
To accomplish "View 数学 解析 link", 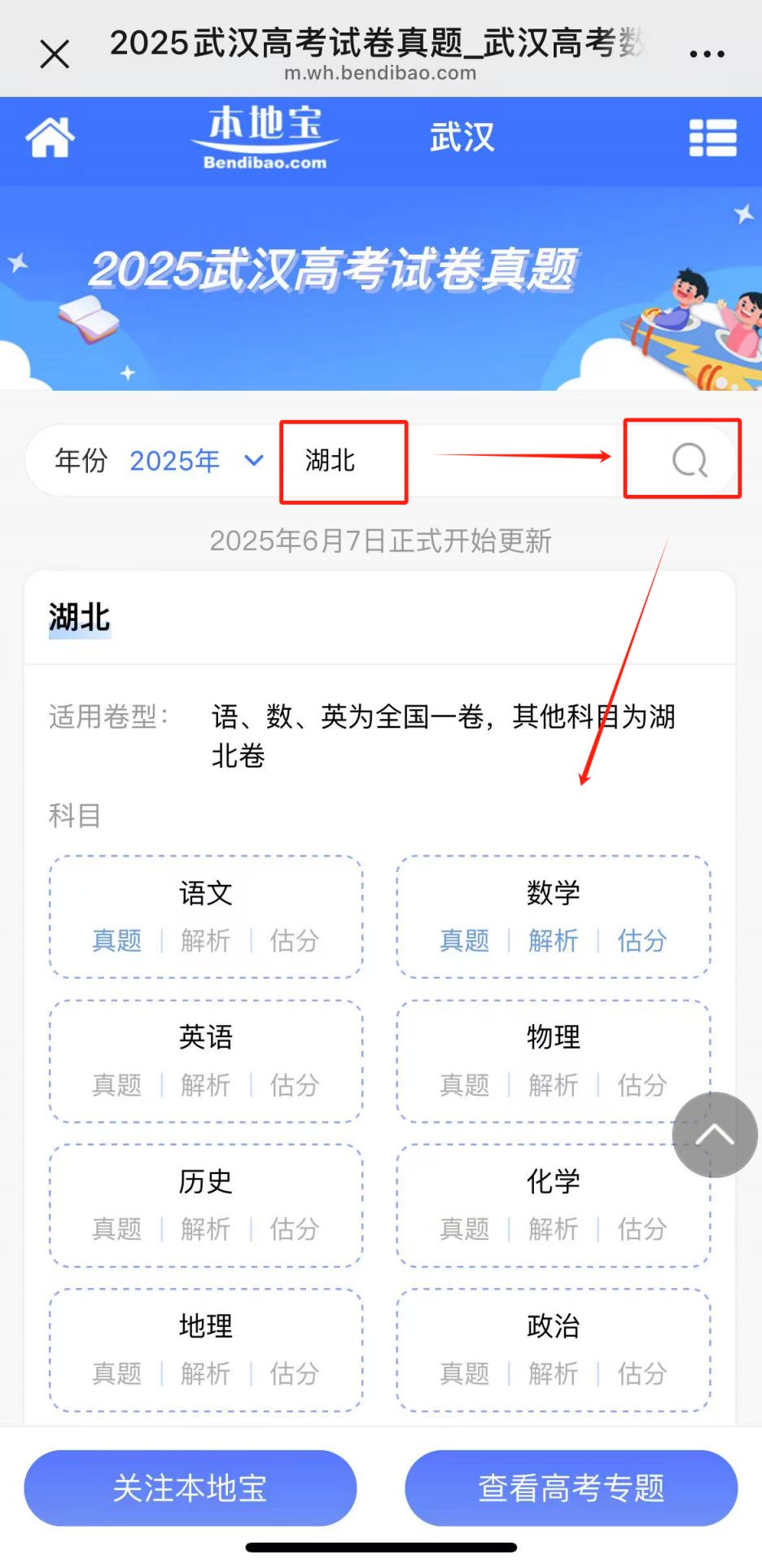I will (554, 940).
